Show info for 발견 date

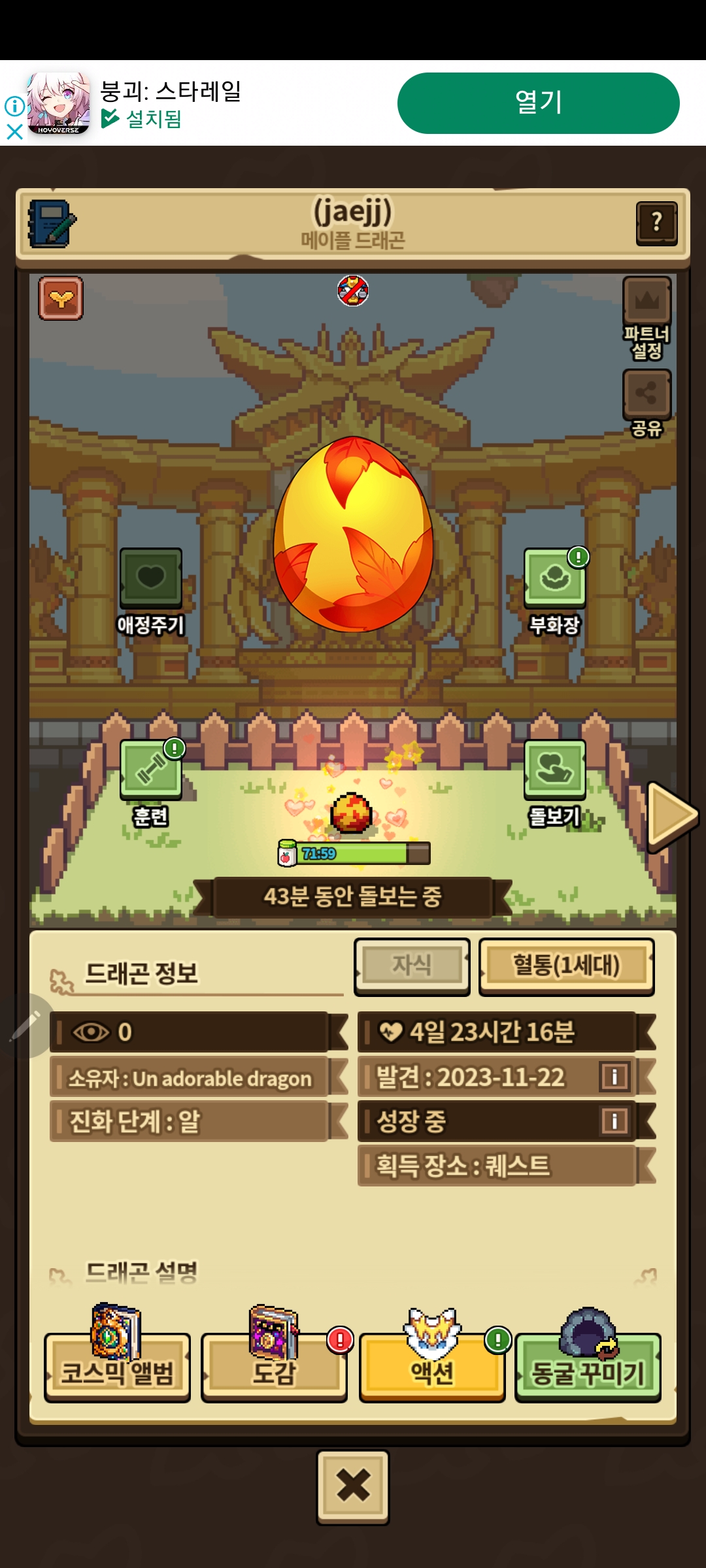point(614,1077)
